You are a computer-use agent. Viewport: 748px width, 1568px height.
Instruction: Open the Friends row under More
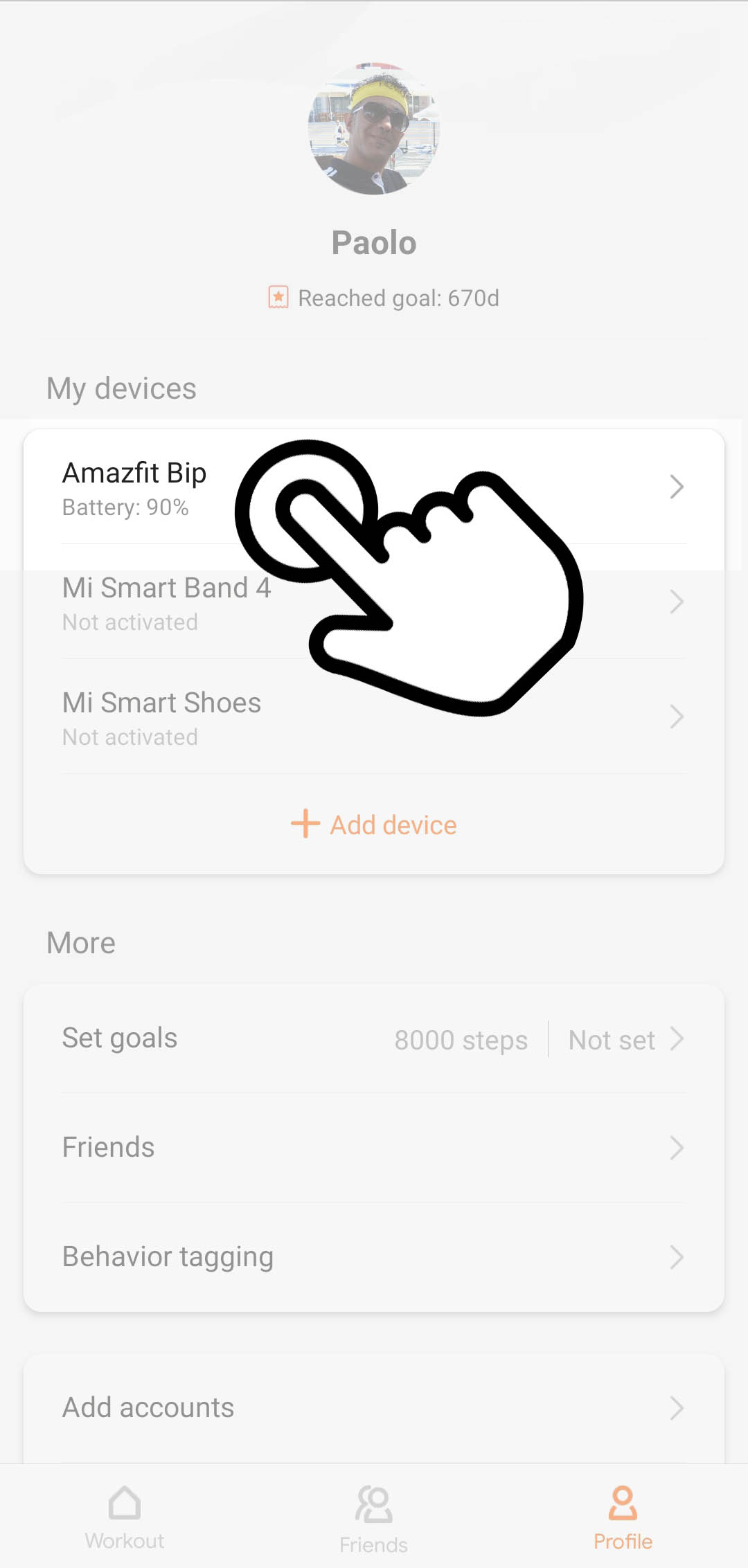tap(374, 1147)
